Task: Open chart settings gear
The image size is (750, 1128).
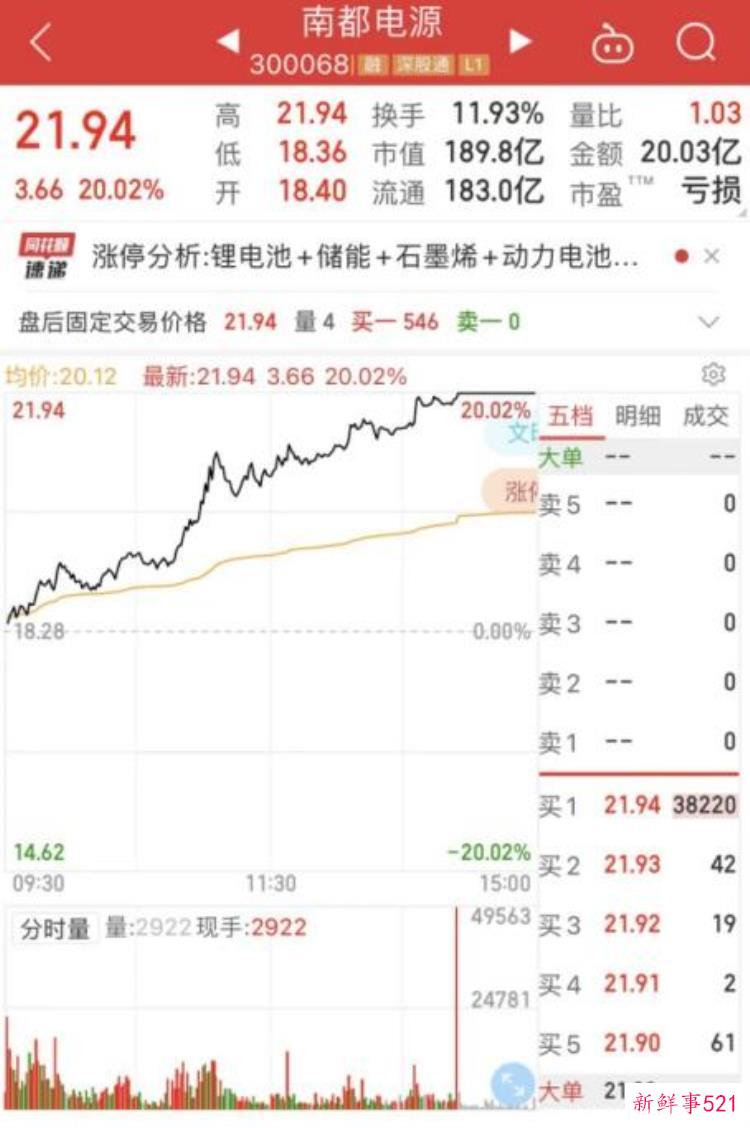Action: 713,375
